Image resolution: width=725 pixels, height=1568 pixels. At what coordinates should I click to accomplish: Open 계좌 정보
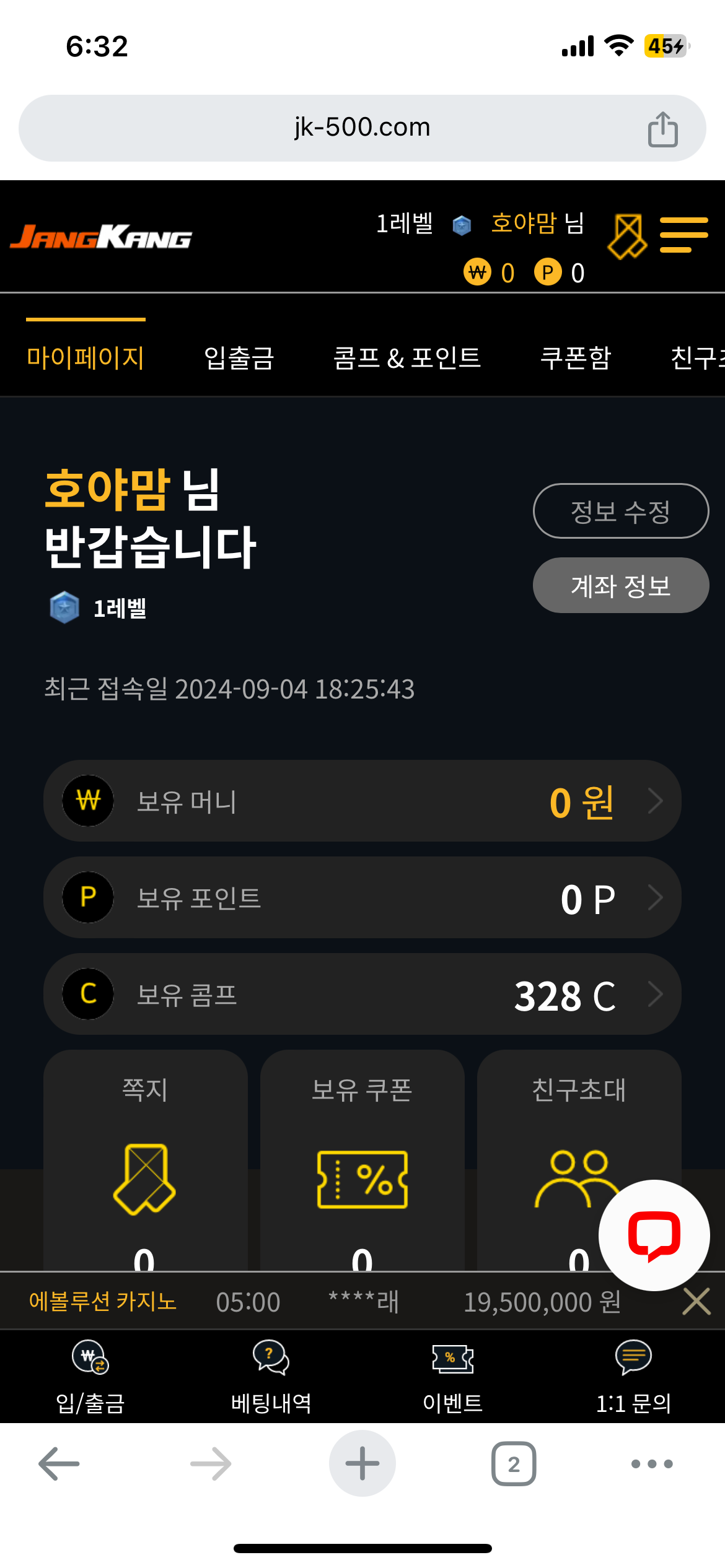pyautogui.click(x=620, y=585)
